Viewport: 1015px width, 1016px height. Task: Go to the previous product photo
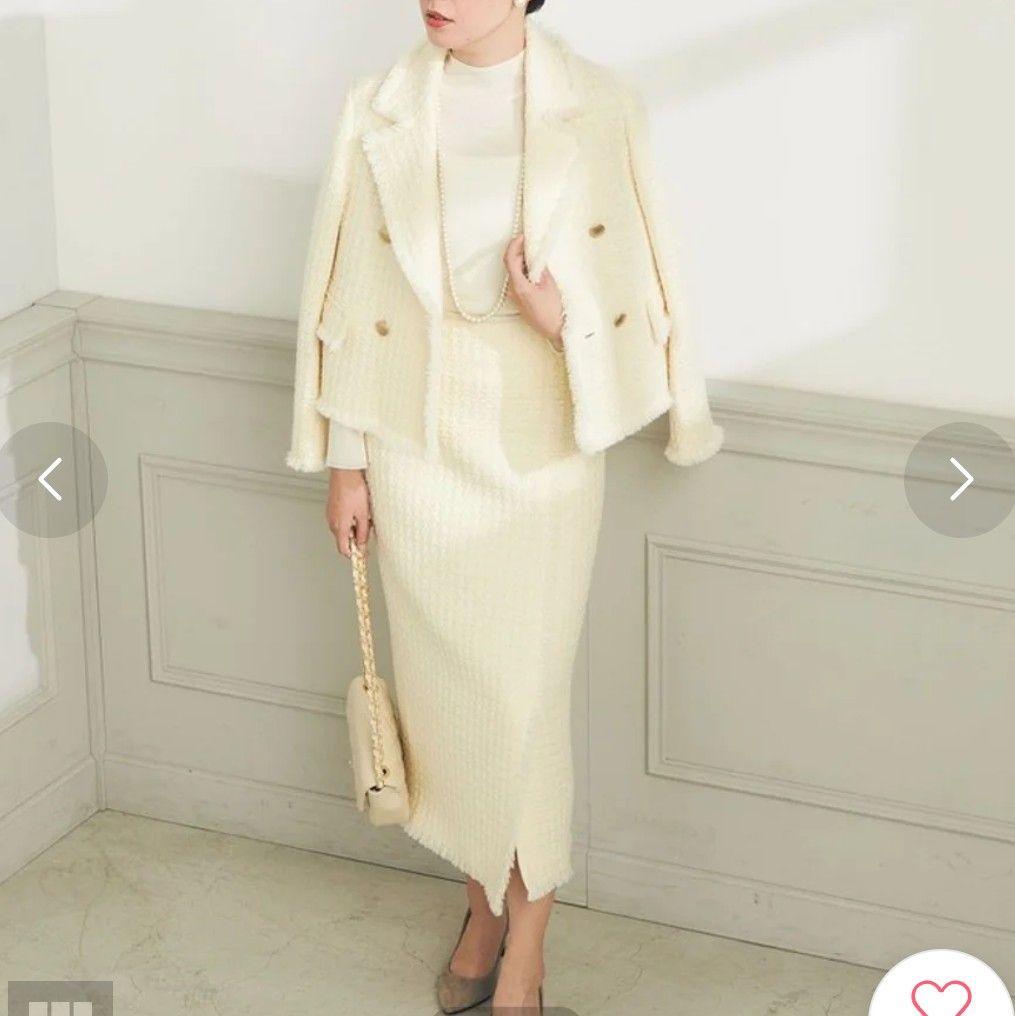[x=50, y=480]
